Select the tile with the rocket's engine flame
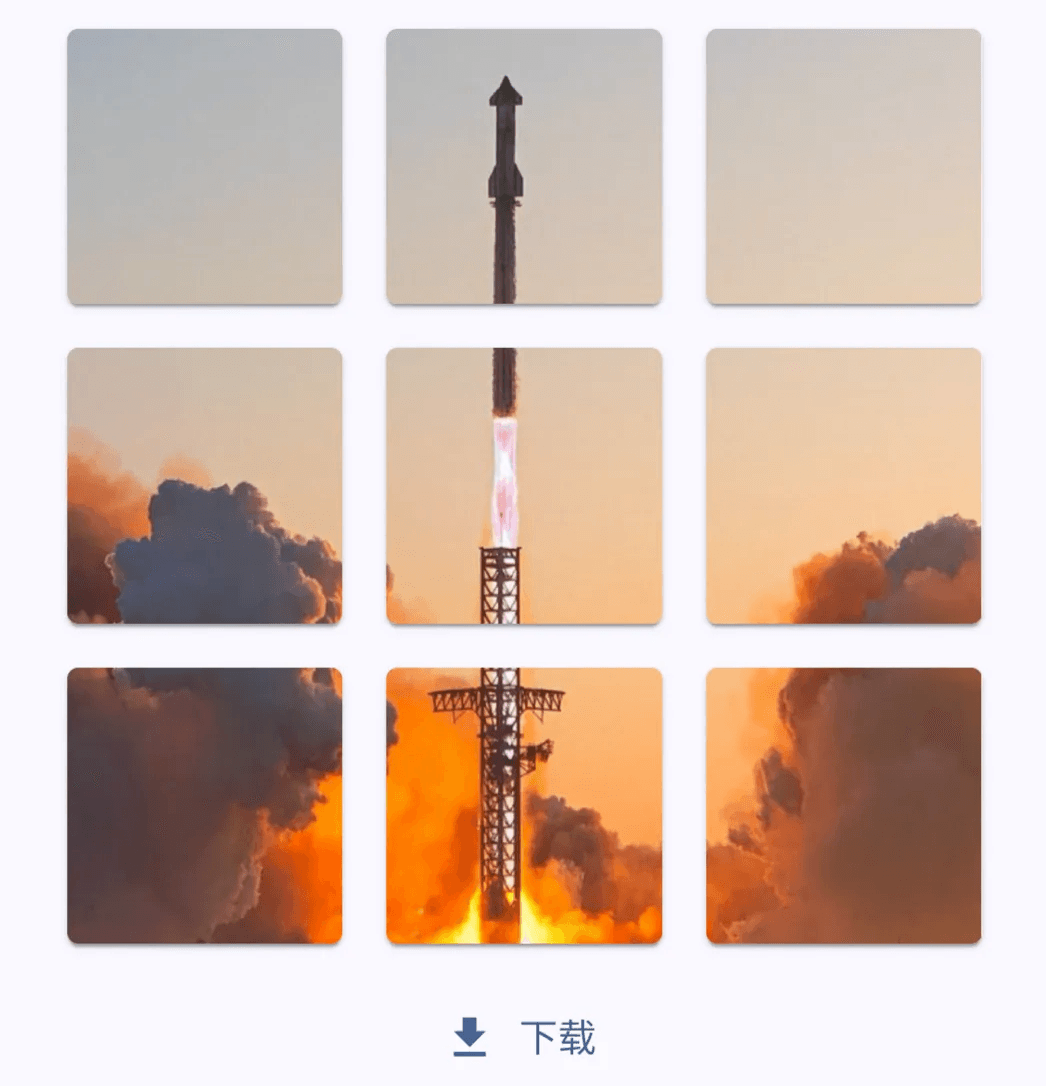Viewport: 1046px width, 1086px height. [524, 486]
